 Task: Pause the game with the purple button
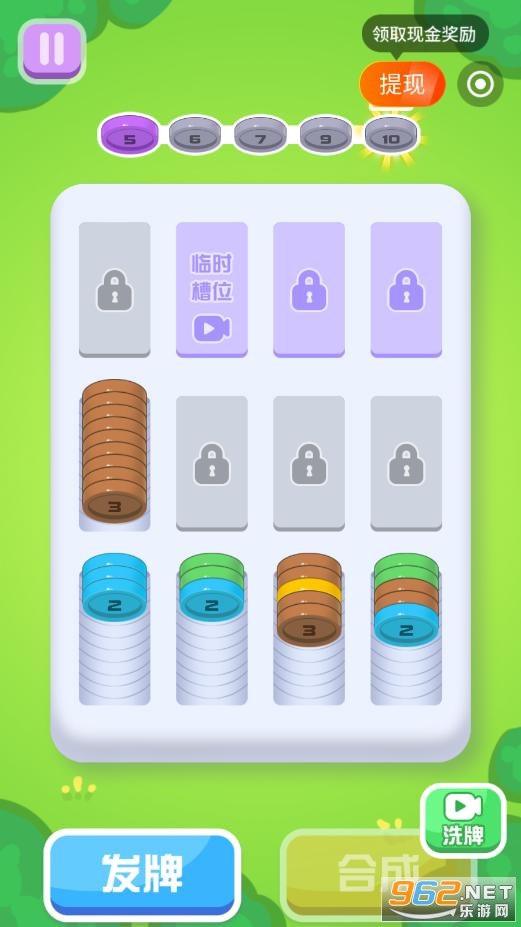(52, 50)
